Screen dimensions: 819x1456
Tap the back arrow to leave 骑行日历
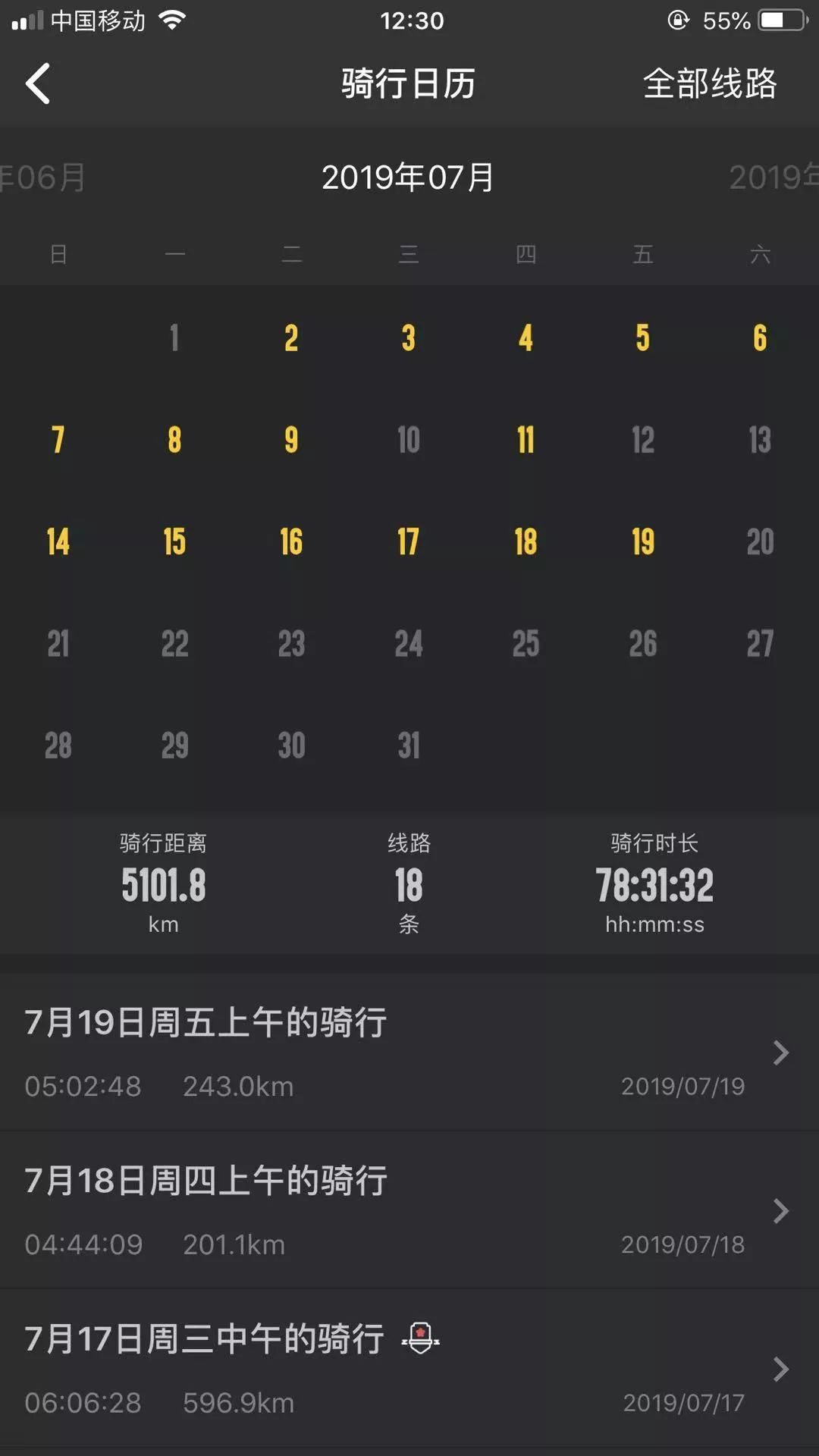click(x=38, y=84)
